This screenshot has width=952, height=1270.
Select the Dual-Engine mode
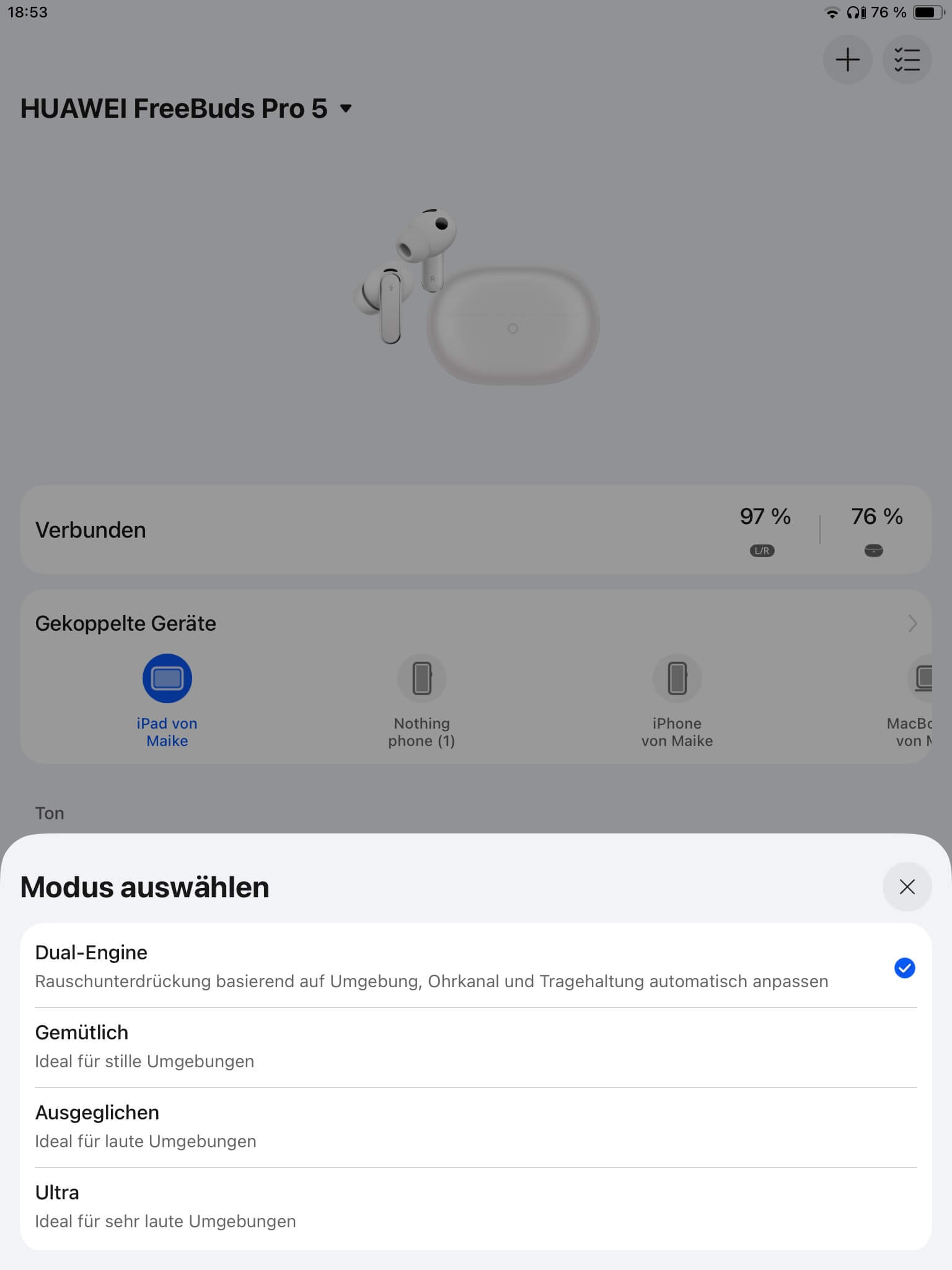pos(475,967)
